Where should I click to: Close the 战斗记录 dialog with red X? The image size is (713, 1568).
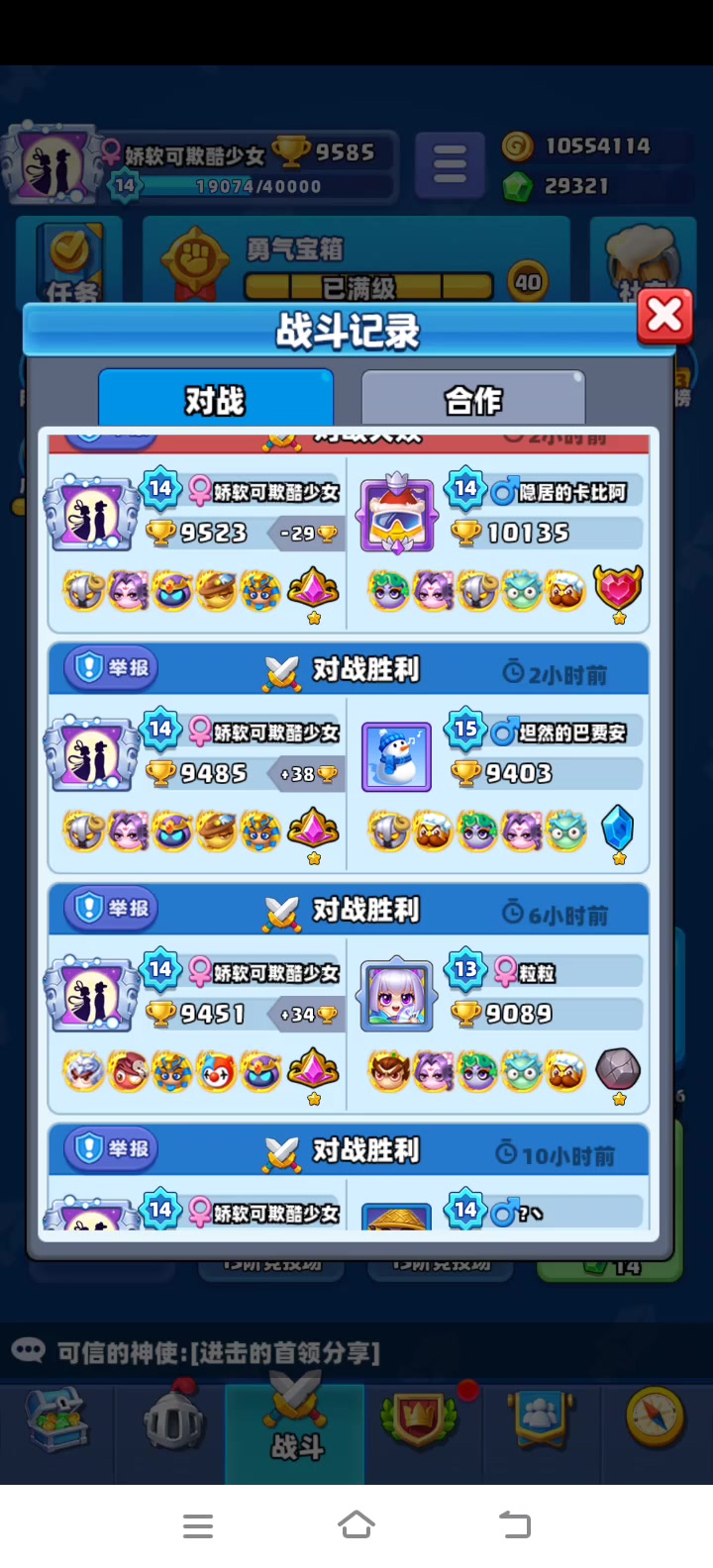point(664,316)
